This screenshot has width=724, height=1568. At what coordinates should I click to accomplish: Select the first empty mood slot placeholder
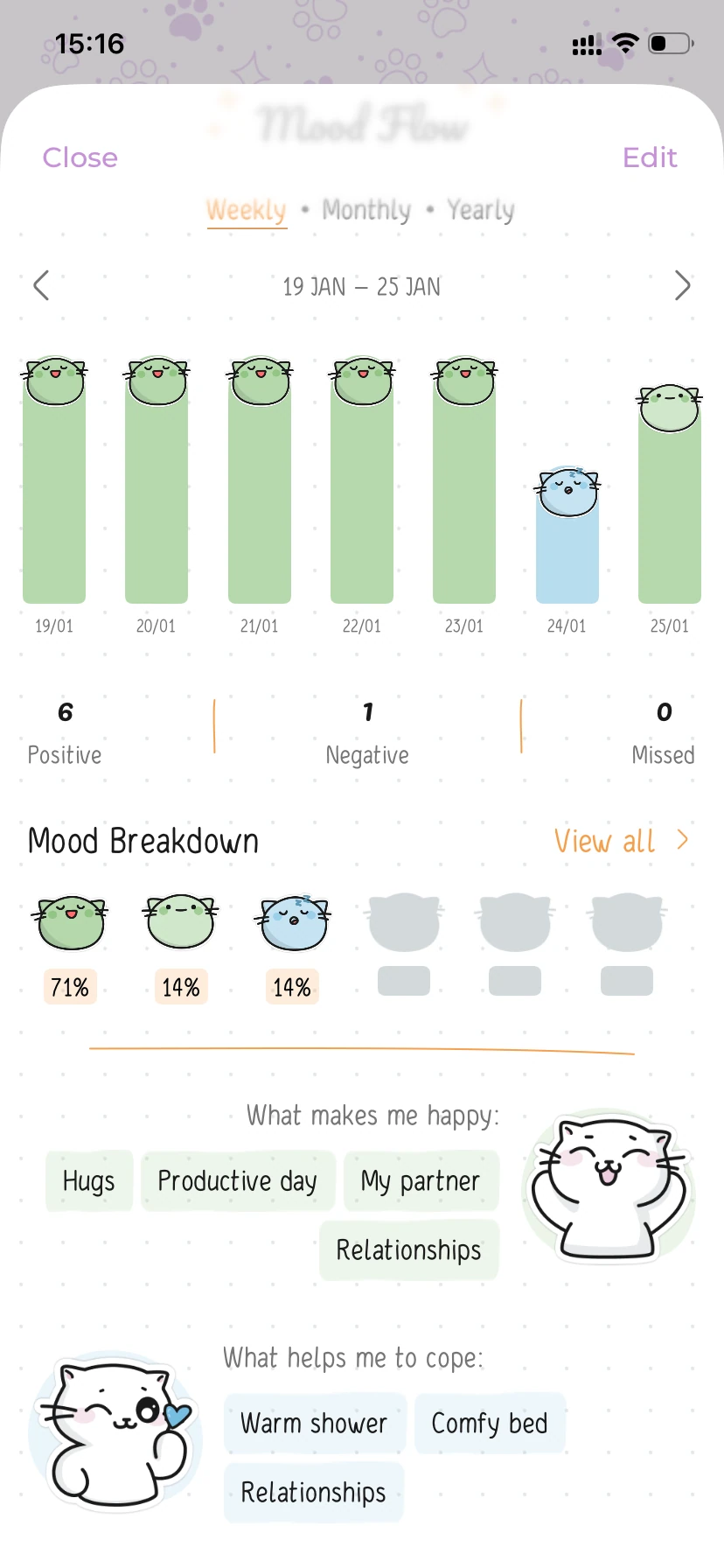[x=403, y=920]
